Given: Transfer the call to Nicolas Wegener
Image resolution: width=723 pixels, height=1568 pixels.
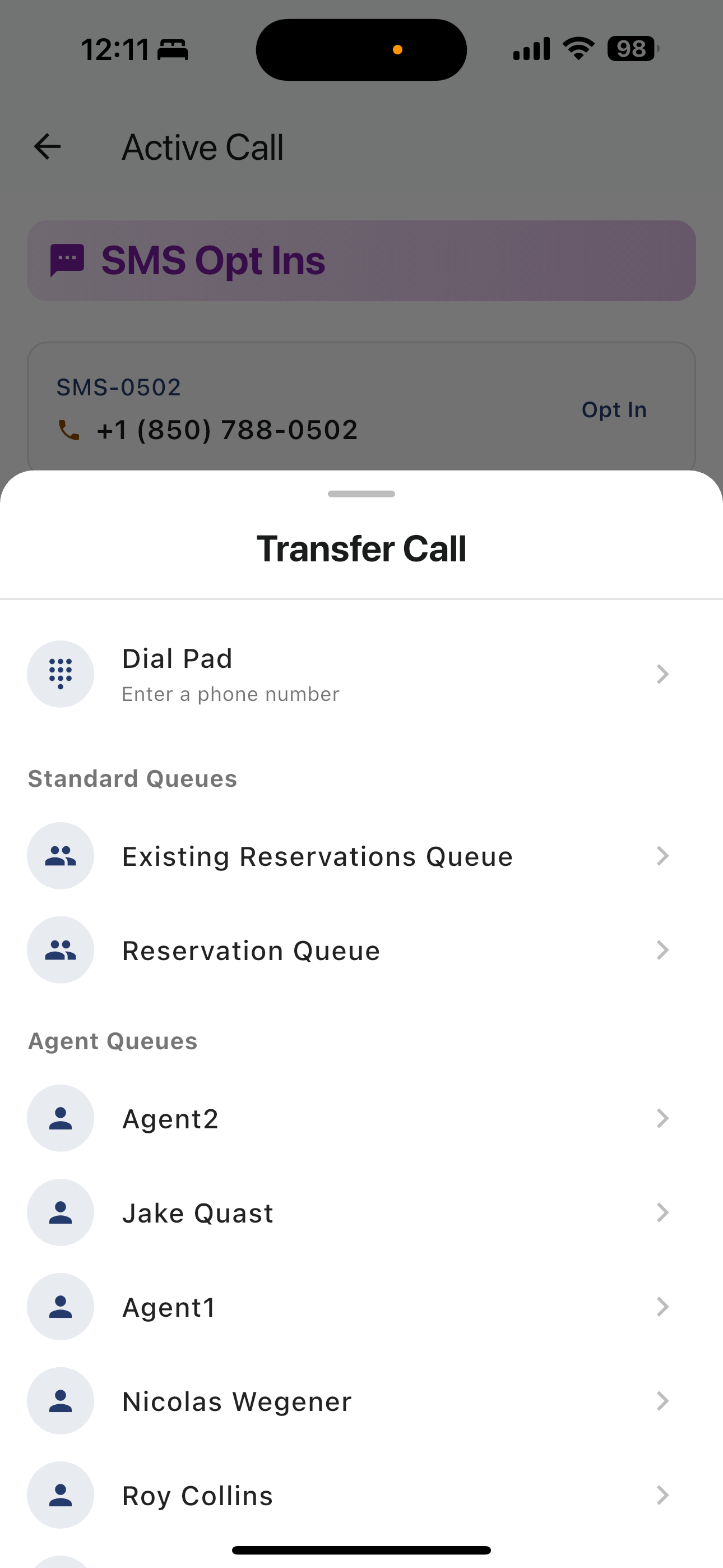Looking at the screenshot, I should pos(360,1401).
